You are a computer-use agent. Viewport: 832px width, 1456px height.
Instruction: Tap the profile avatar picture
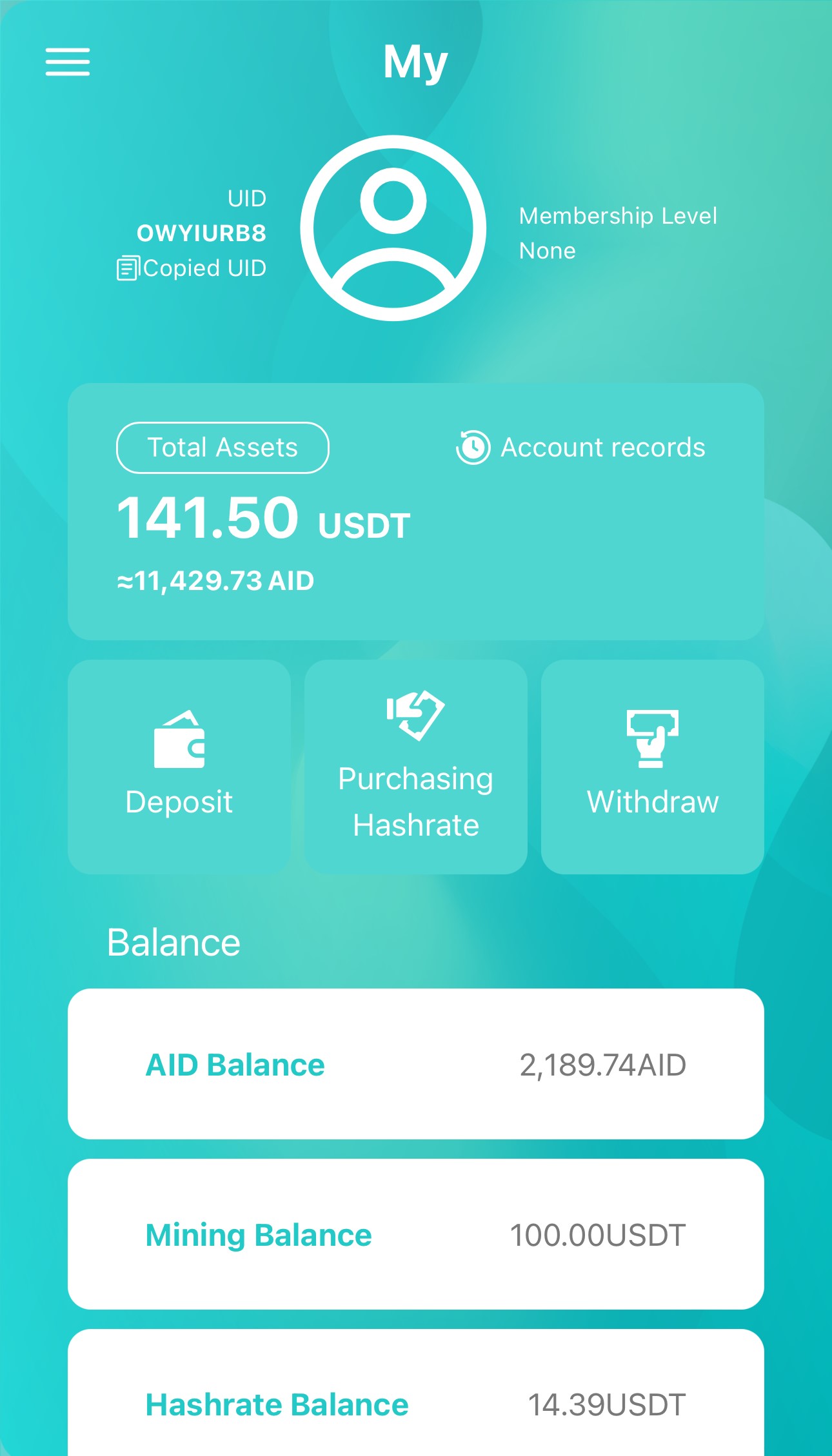(x=393, y=228)
